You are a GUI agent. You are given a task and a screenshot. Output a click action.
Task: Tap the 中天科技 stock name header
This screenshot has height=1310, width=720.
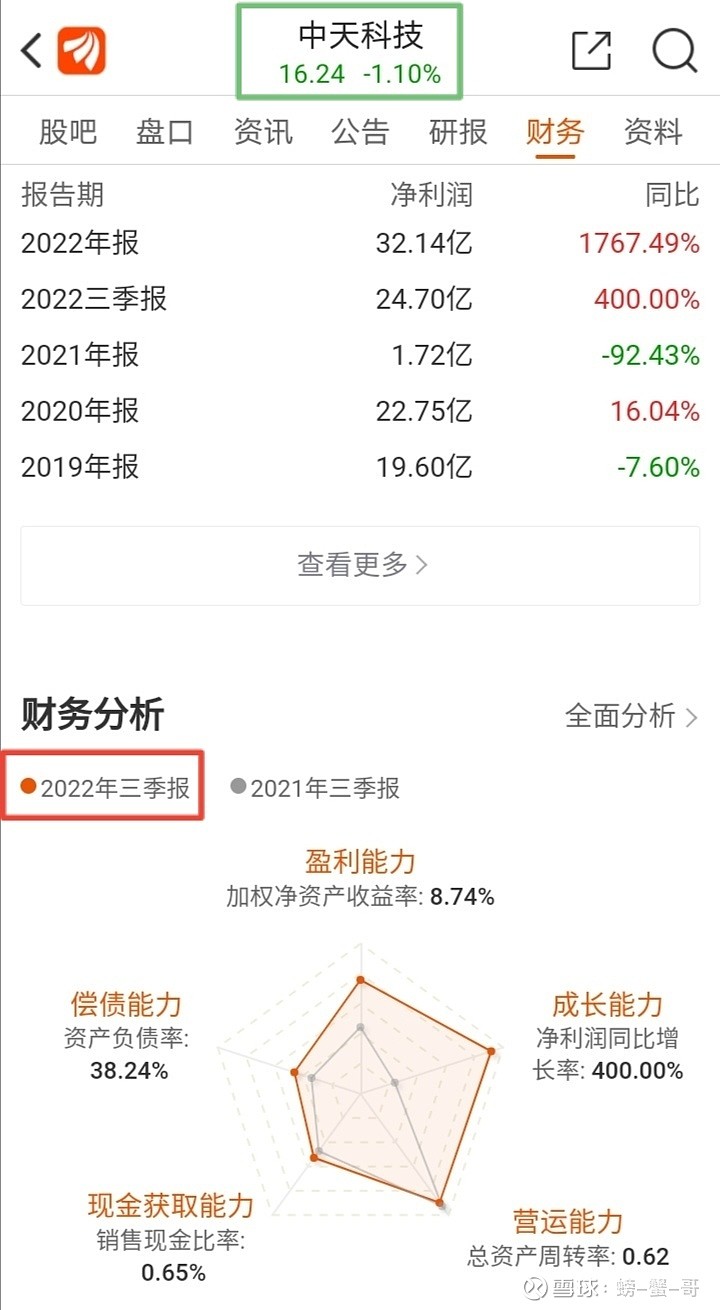[x=360, y=37]
